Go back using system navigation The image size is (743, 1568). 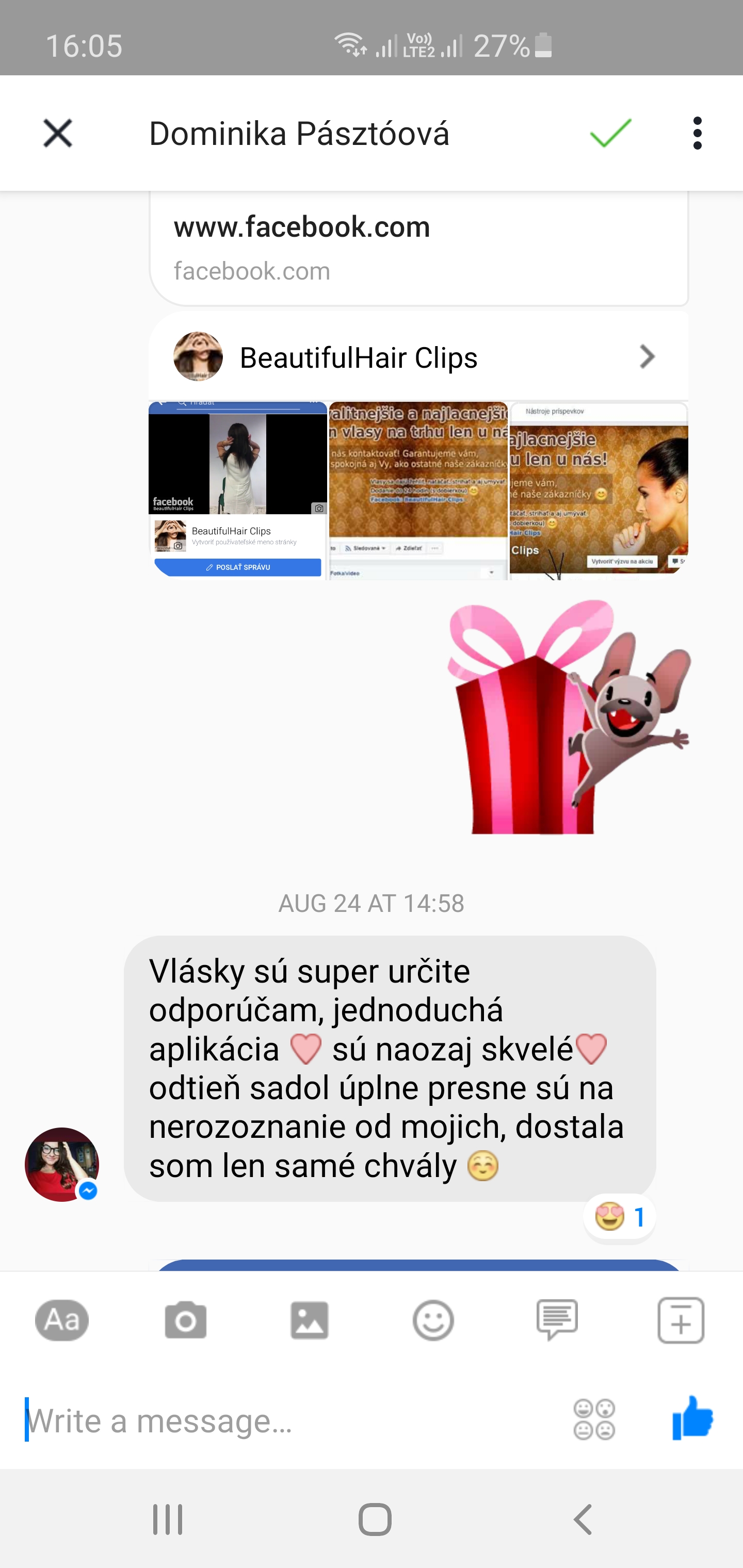click(x=583, y=1518)
